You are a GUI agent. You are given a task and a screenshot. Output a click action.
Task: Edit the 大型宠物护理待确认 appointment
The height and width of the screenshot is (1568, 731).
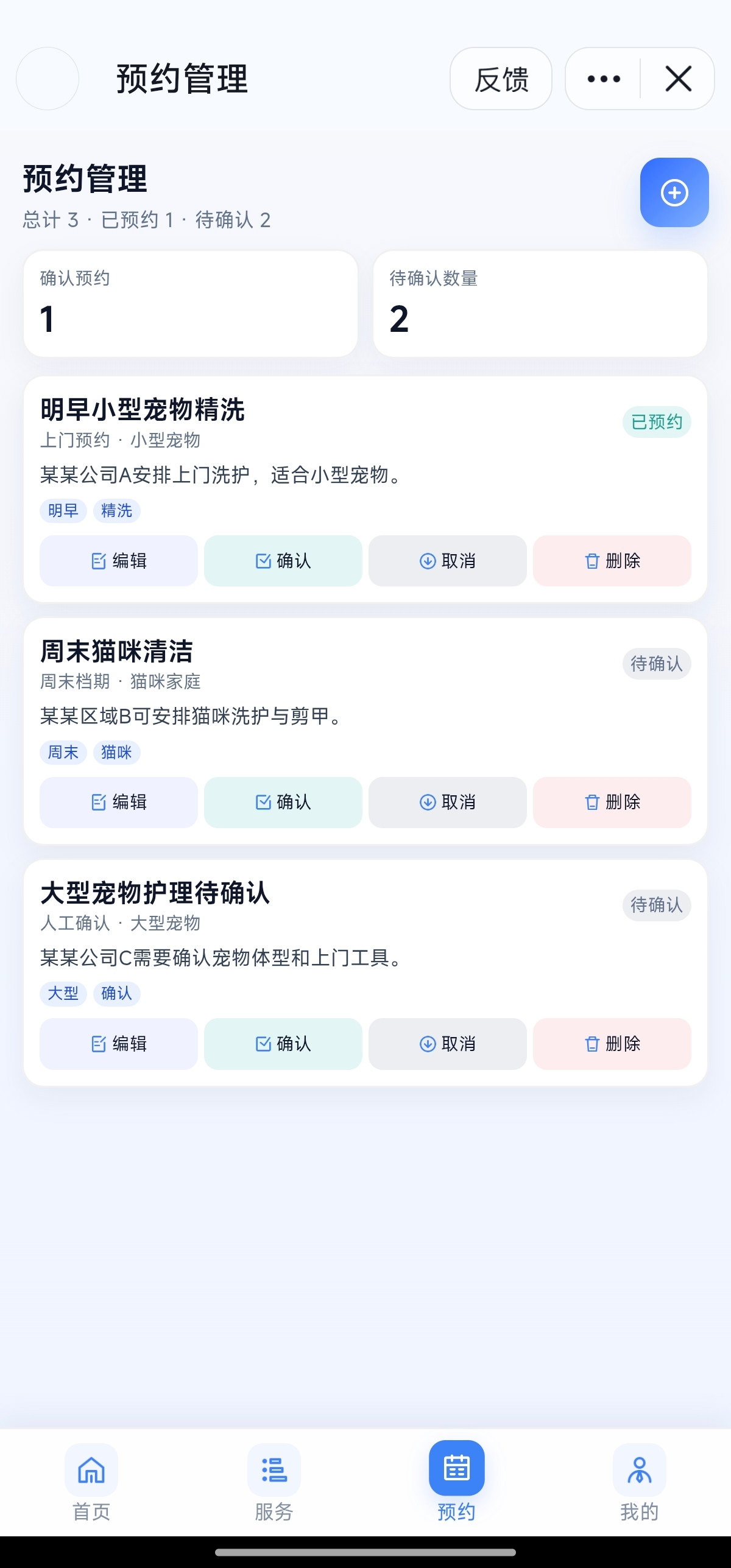click(x=119, y=1044)
